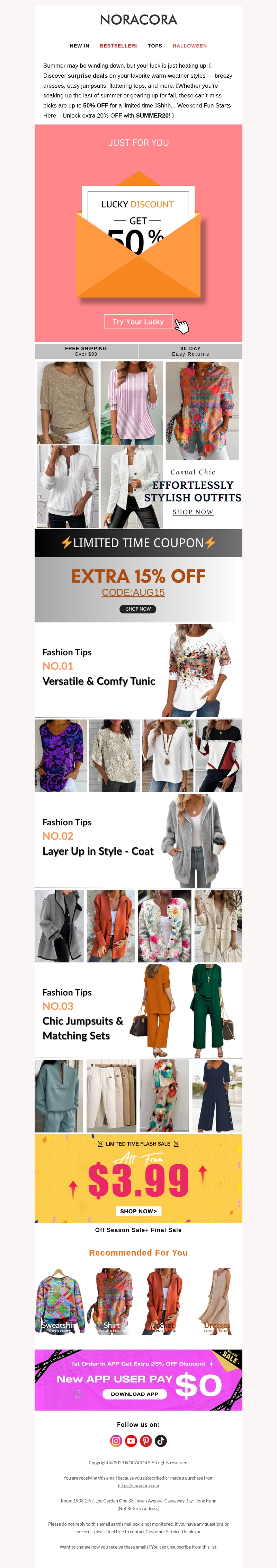Open the NEW IN menu link
The width and height of the screenshot is (277, 1568).
point(80,46)
